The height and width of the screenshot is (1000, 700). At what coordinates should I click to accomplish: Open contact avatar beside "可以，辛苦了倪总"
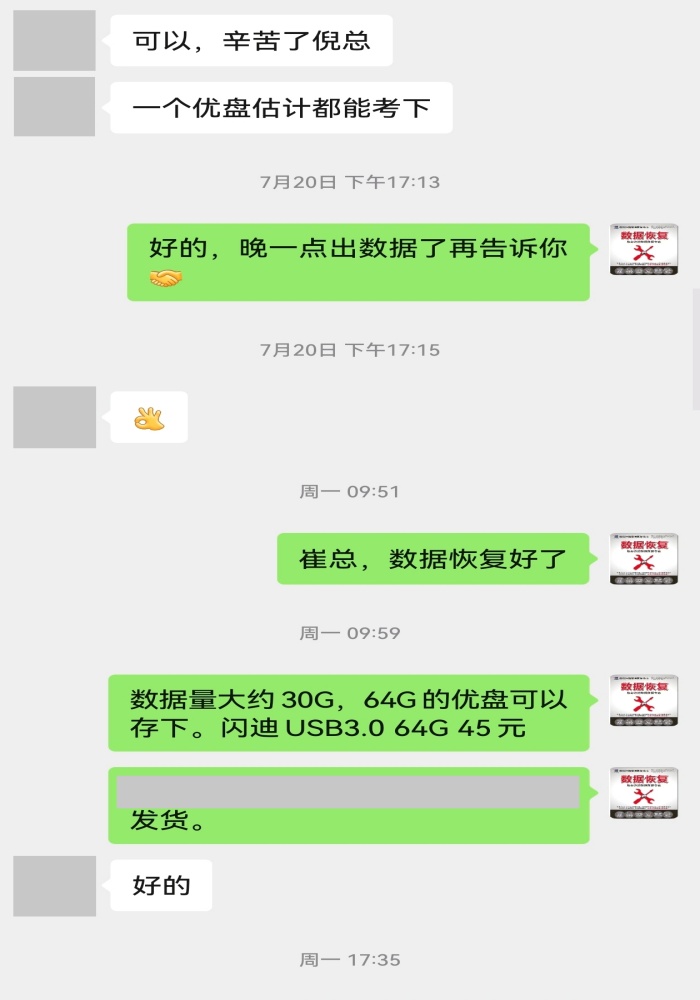pyautogui.click(x=54, y=40)
